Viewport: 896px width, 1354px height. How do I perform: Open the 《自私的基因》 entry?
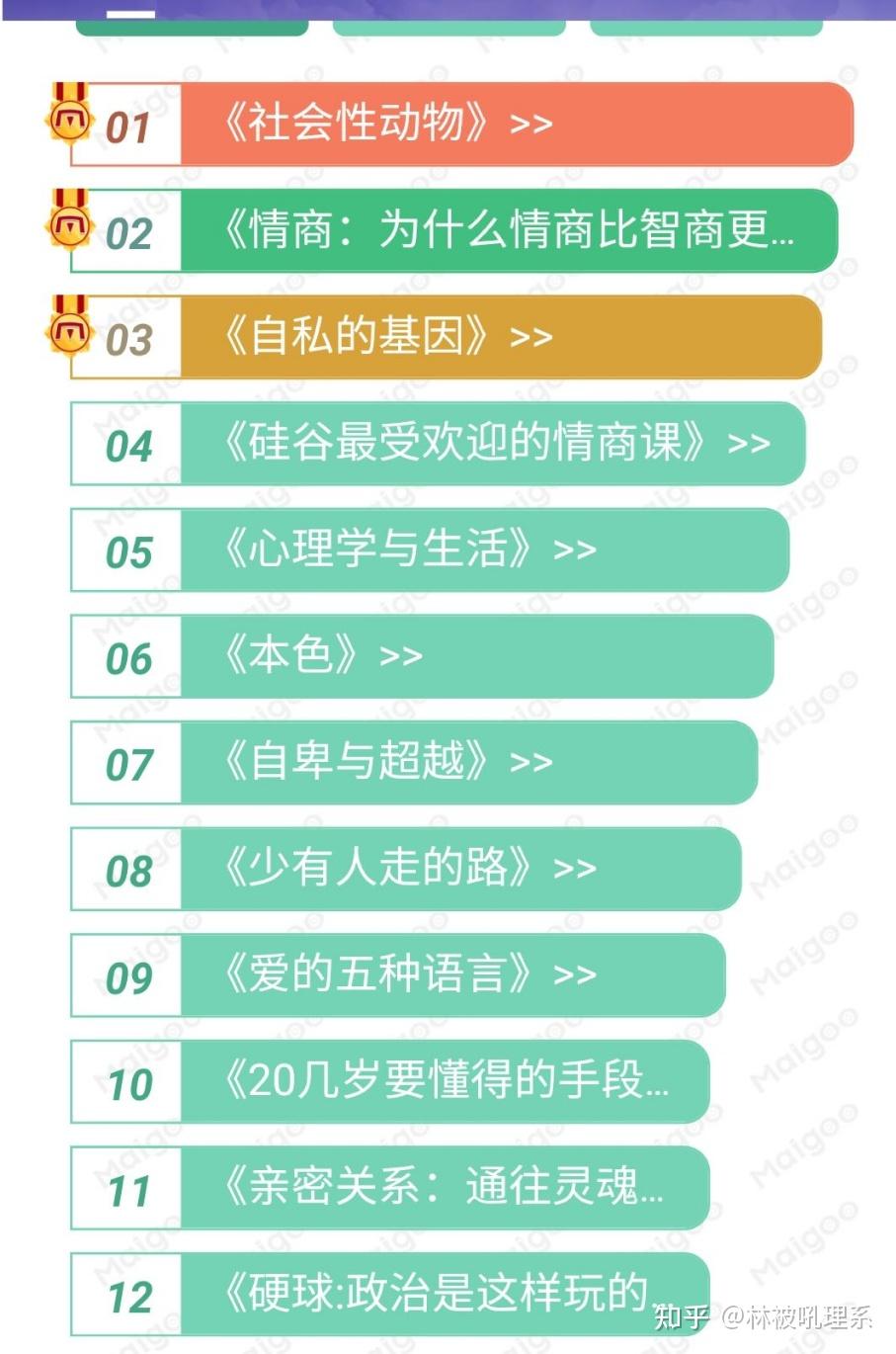pos(385,337)
